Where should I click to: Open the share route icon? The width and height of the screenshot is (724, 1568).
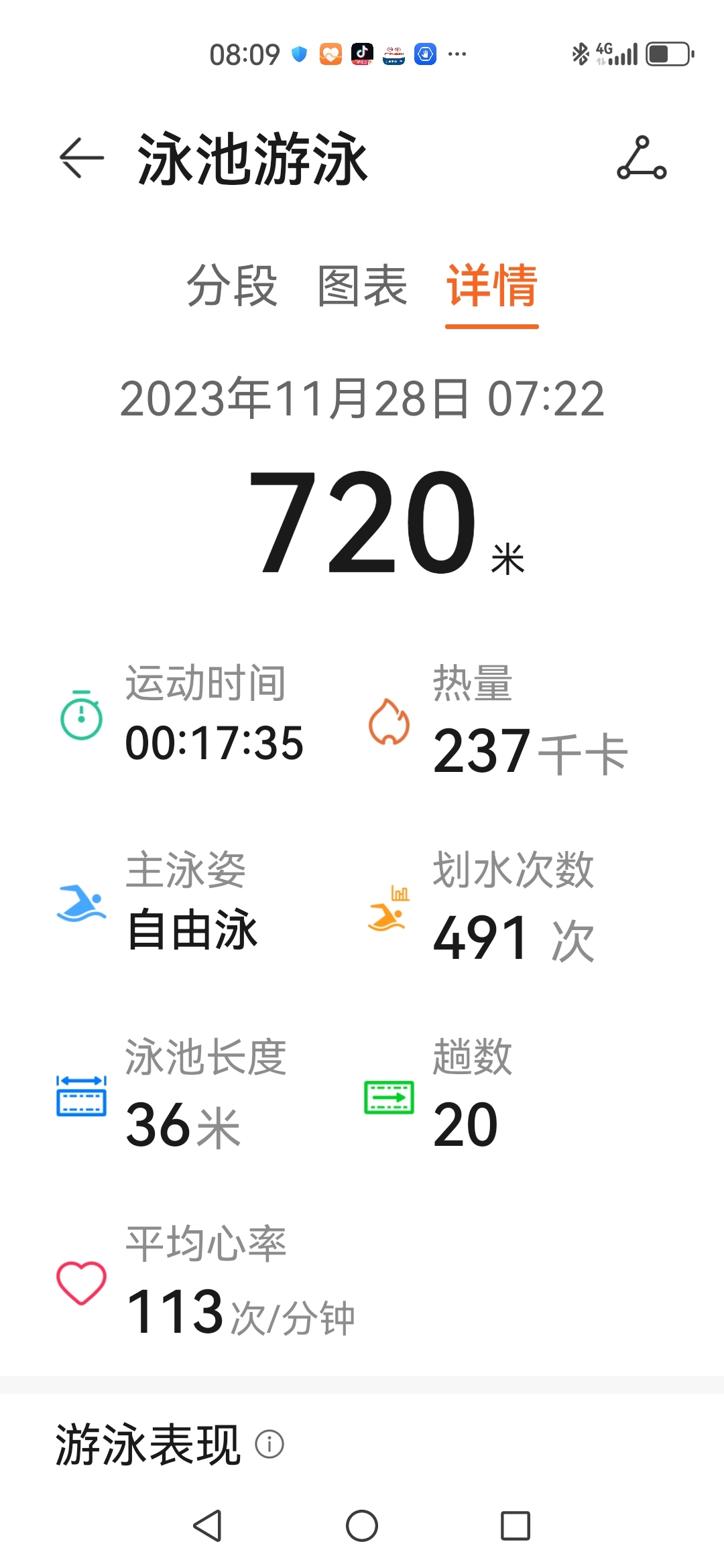[x=642, y=158]
